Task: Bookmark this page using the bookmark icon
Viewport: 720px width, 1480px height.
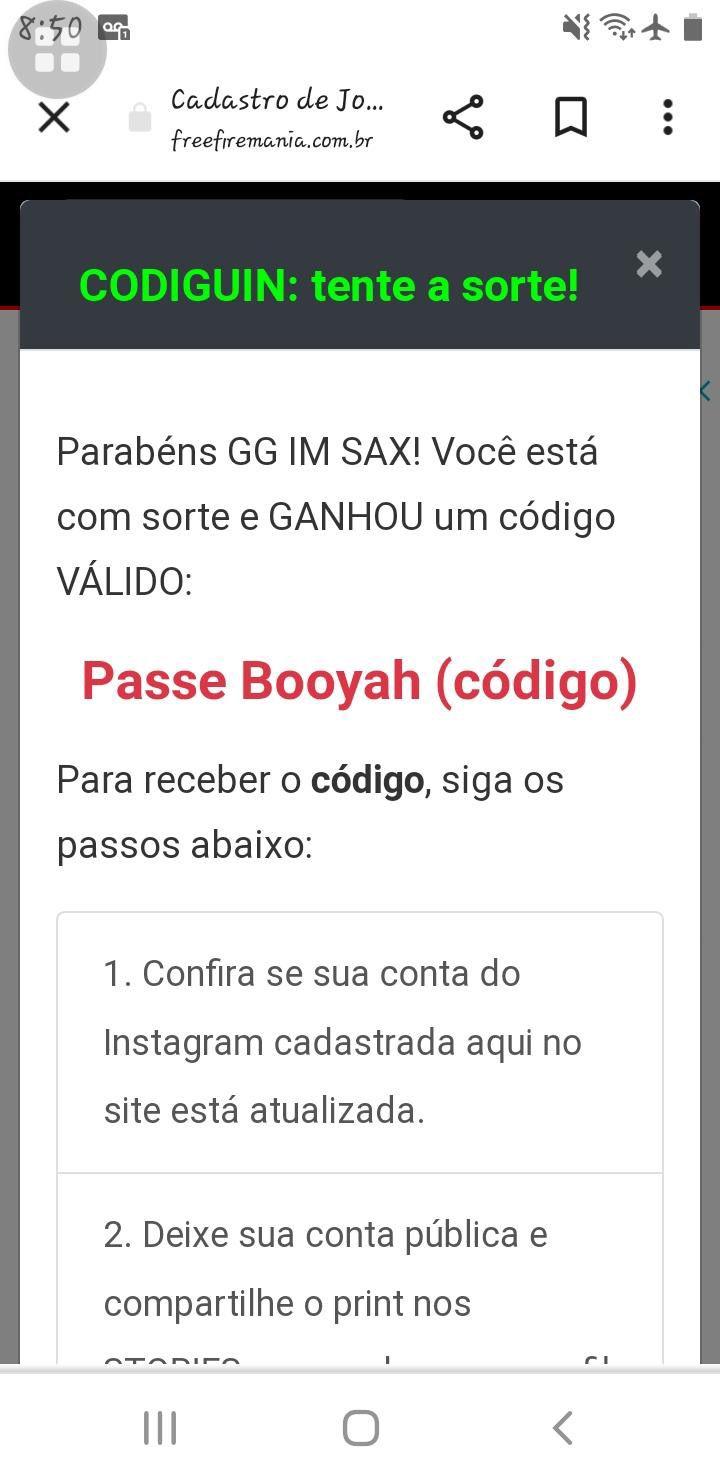Action: point(570,117)
